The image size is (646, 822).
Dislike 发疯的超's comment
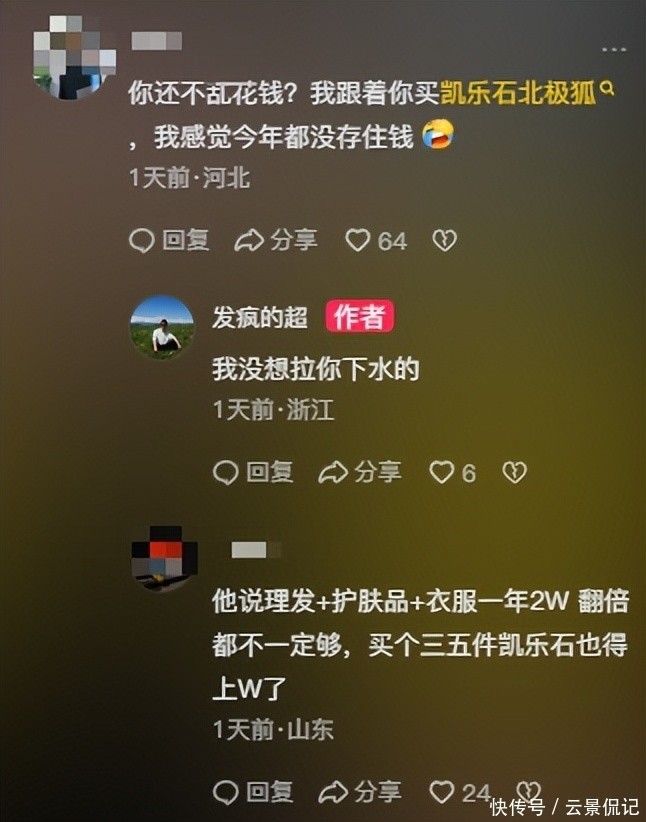click(514, 472)
